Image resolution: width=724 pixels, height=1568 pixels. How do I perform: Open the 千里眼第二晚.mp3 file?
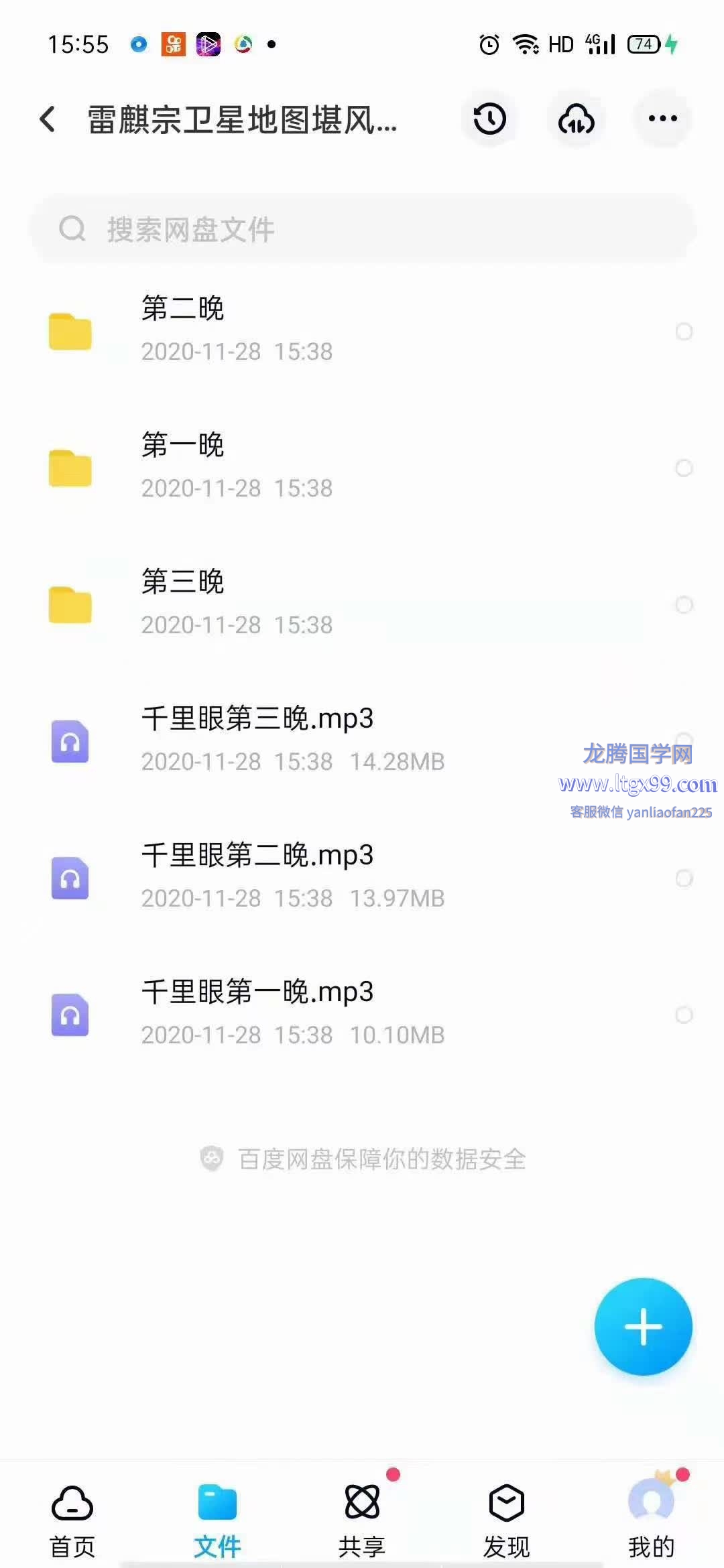coord(362,877)
